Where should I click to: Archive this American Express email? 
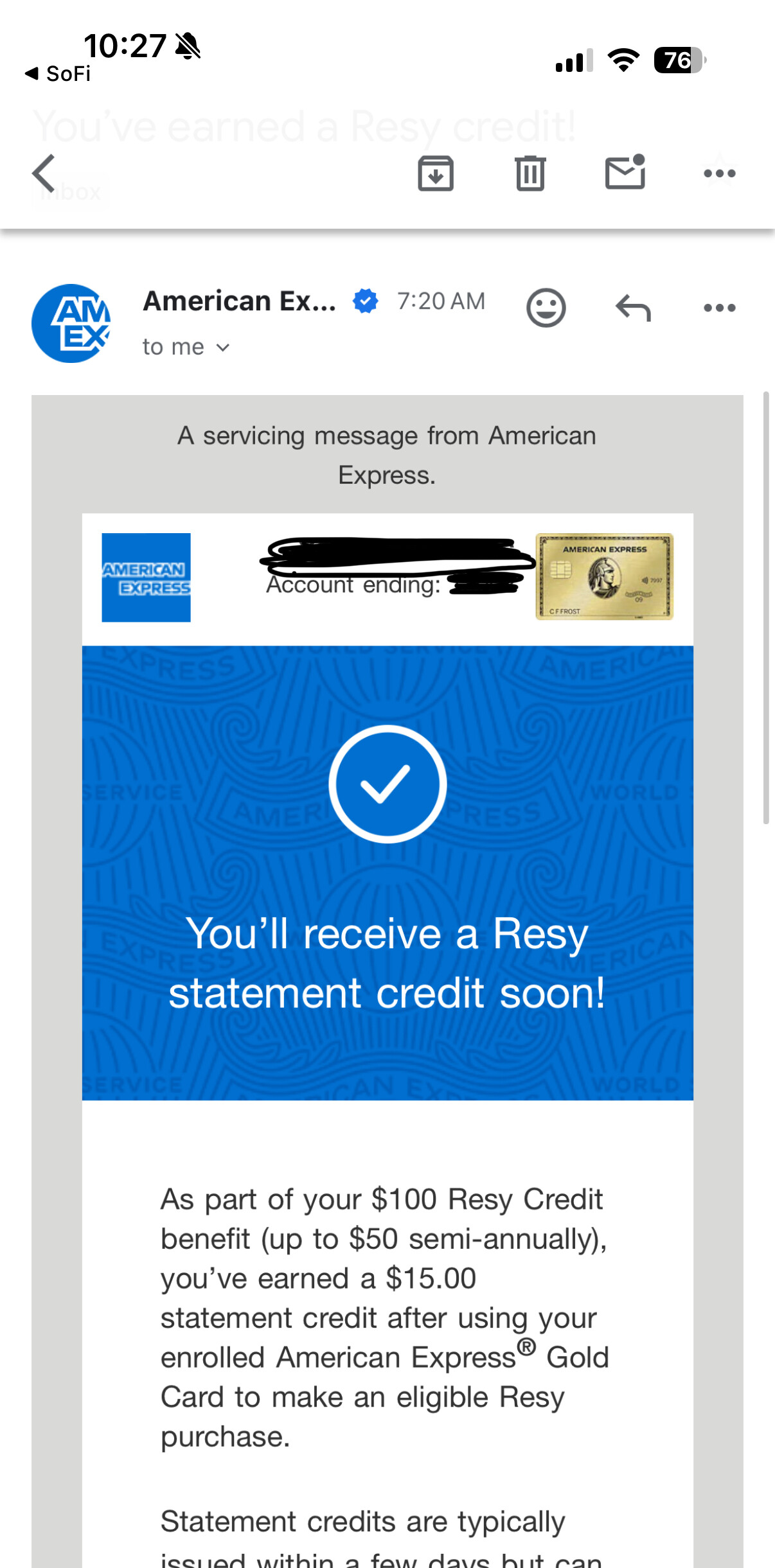(436, 173)
